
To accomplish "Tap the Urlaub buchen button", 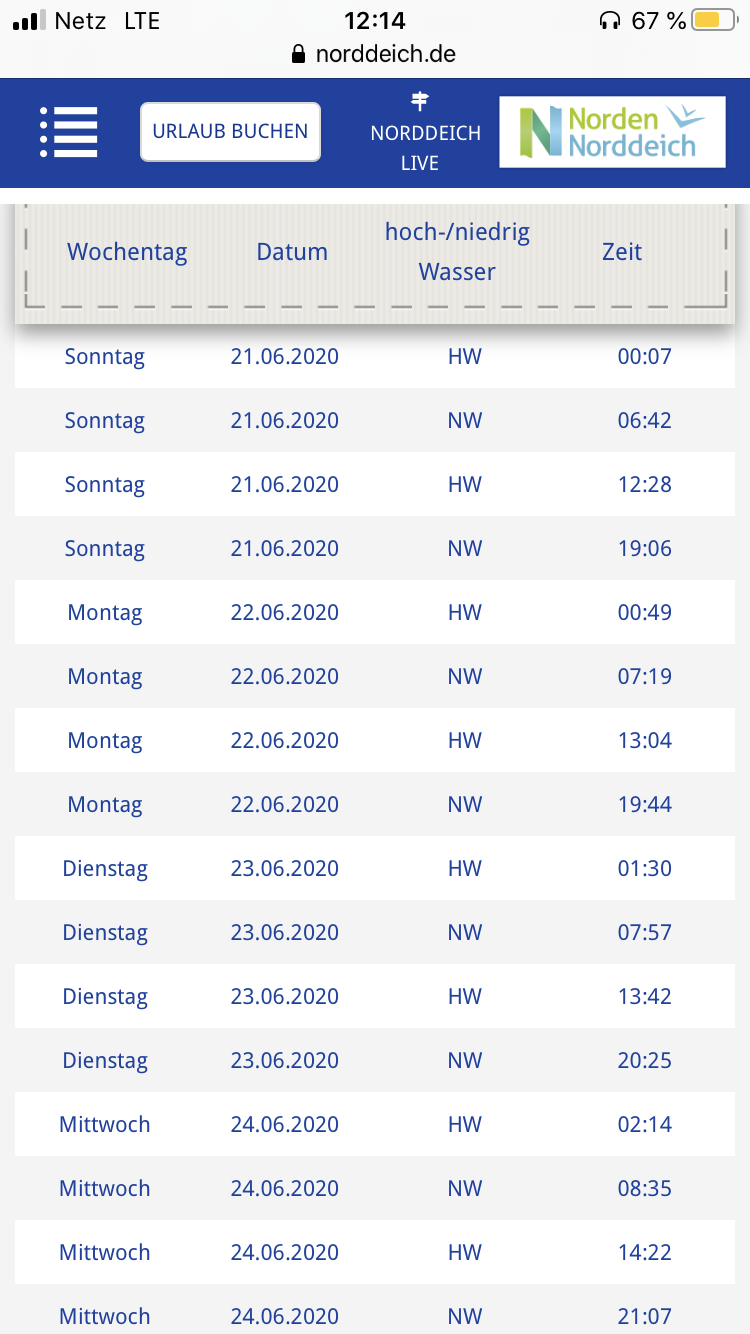I will click(230, 132).
